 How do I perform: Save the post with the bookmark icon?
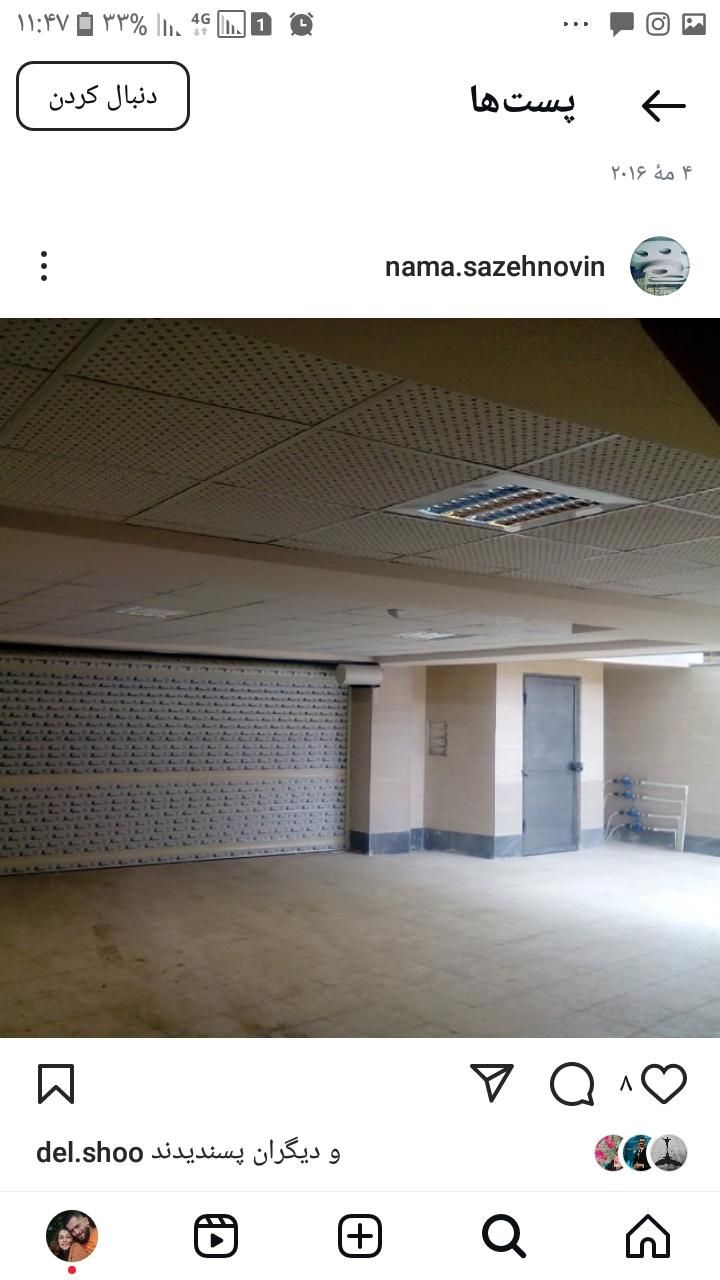point(56,1084)
